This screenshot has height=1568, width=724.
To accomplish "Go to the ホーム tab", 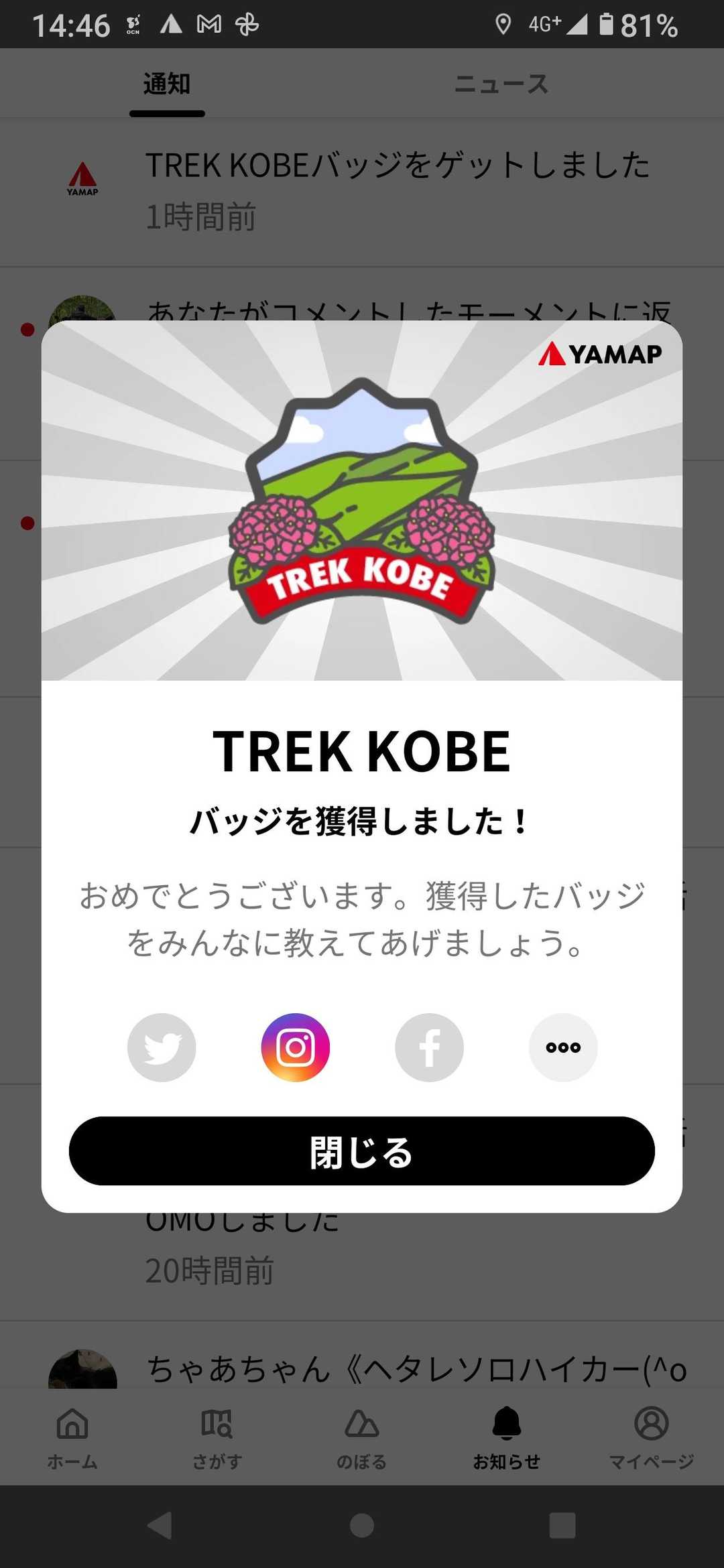I will [x=72, y=1437].
